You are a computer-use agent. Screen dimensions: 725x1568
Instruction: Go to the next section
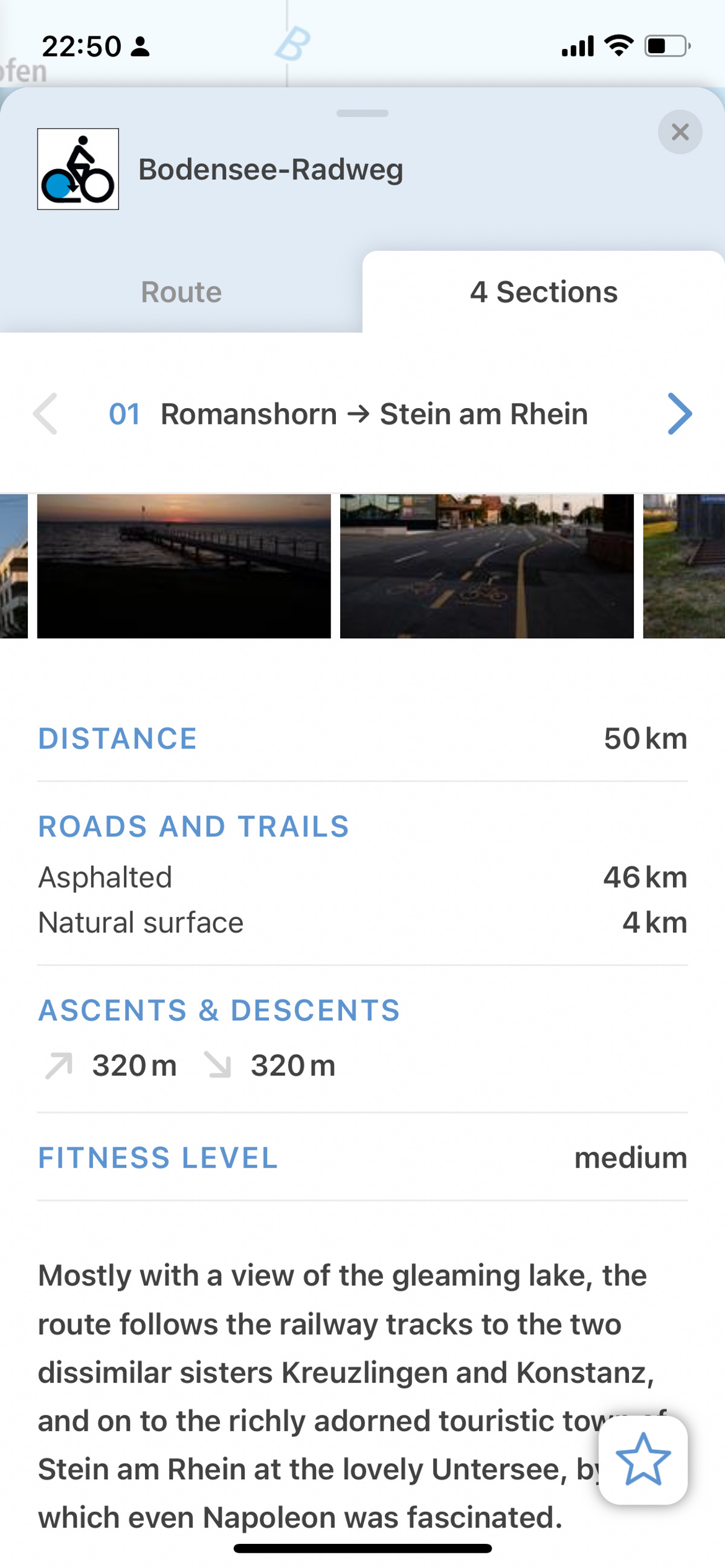(680, 414)
